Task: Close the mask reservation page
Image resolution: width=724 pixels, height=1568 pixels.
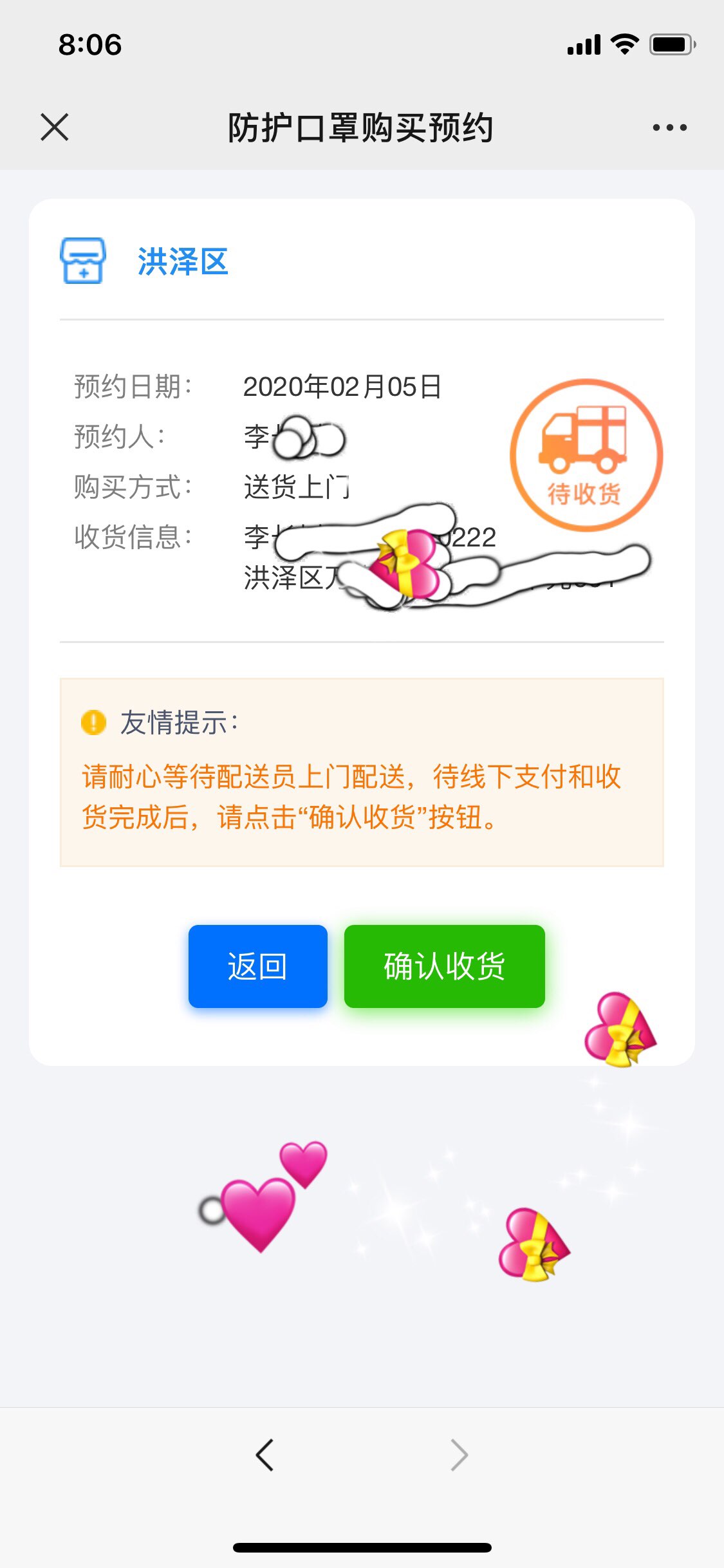Action: pos(55,127)
